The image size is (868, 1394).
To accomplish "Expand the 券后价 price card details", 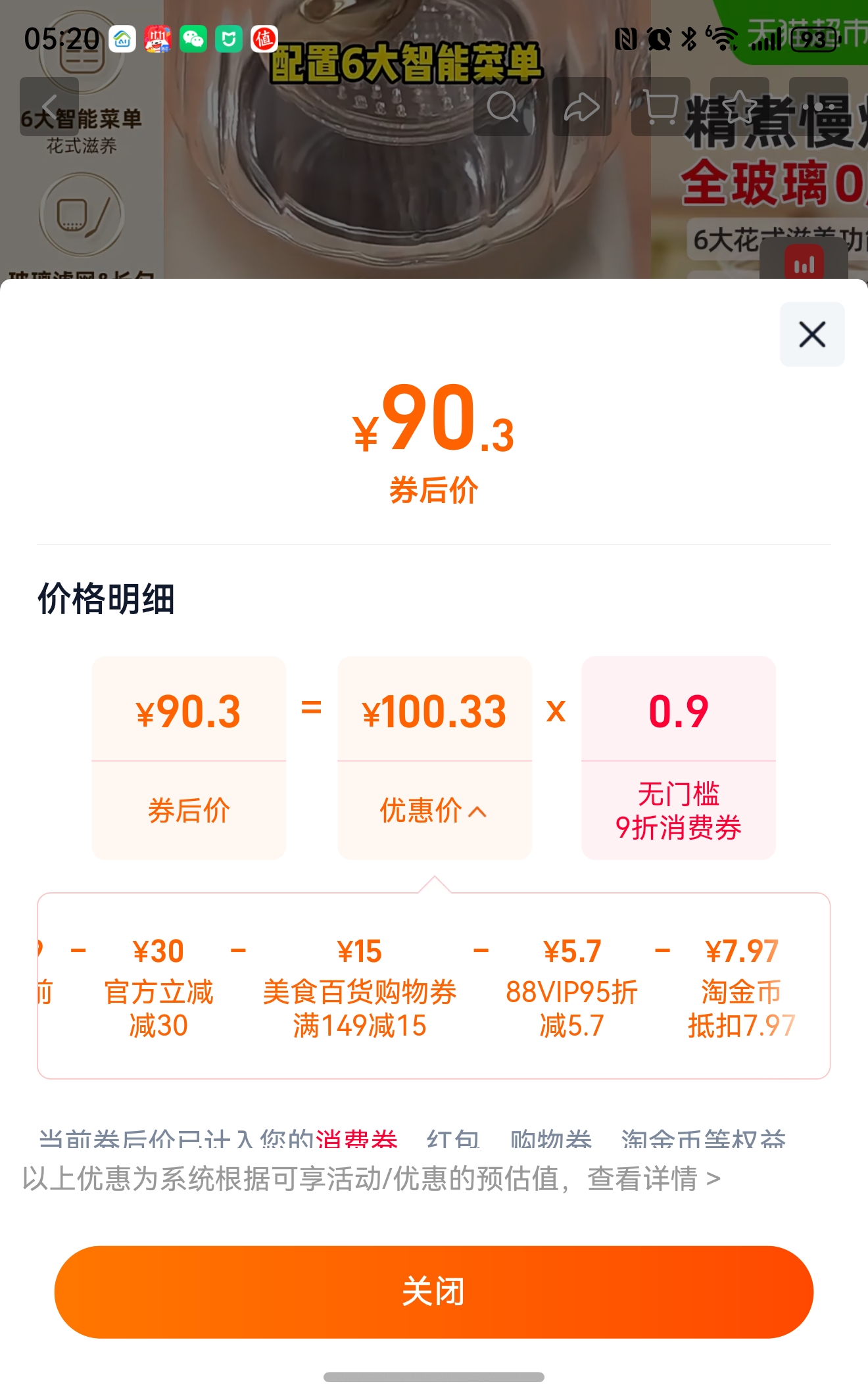I will click(189, 756).
